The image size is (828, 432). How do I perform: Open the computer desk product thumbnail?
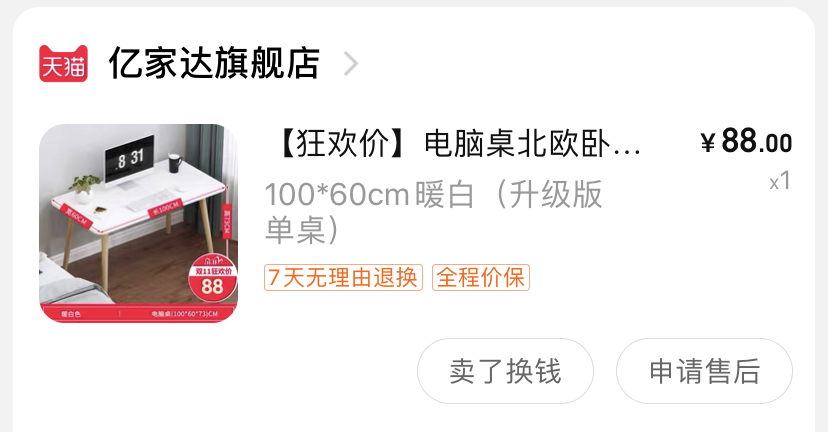coord(138,223)
